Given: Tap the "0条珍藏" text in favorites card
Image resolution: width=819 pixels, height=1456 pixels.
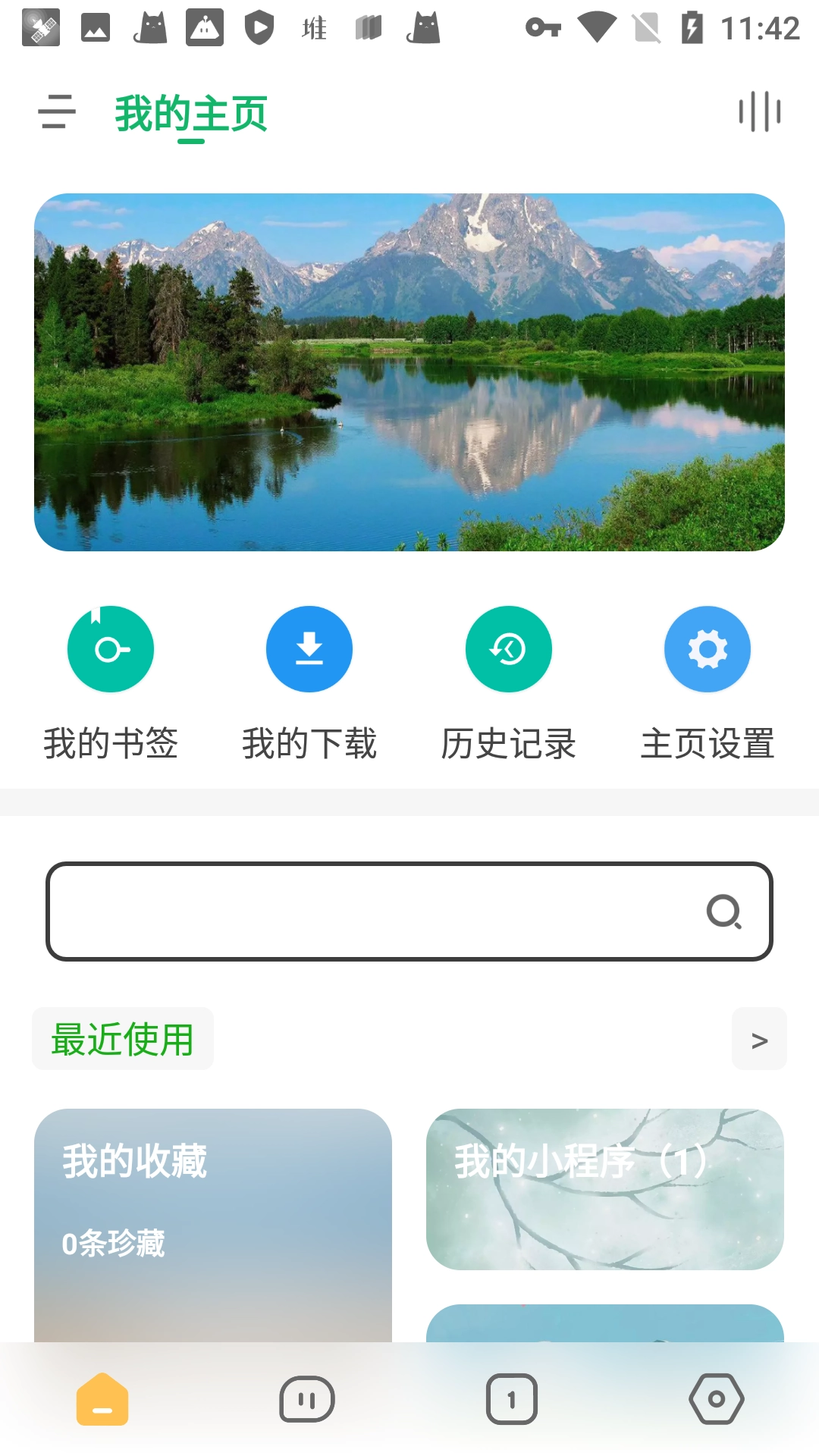Looking at the screenshot, I should pyautogui.click(x=113, y=1242).
